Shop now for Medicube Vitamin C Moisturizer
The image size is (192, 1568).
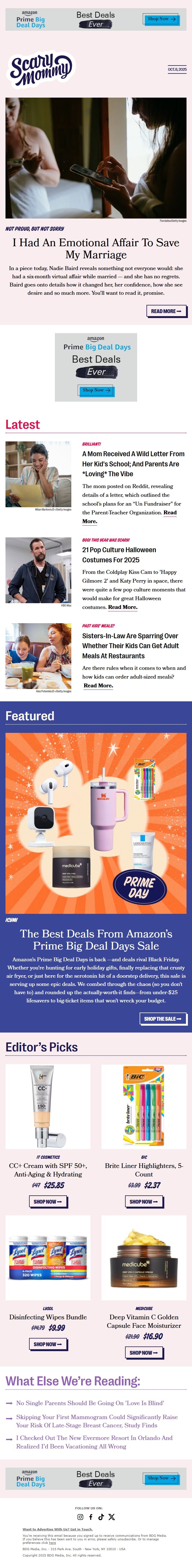144,1352
